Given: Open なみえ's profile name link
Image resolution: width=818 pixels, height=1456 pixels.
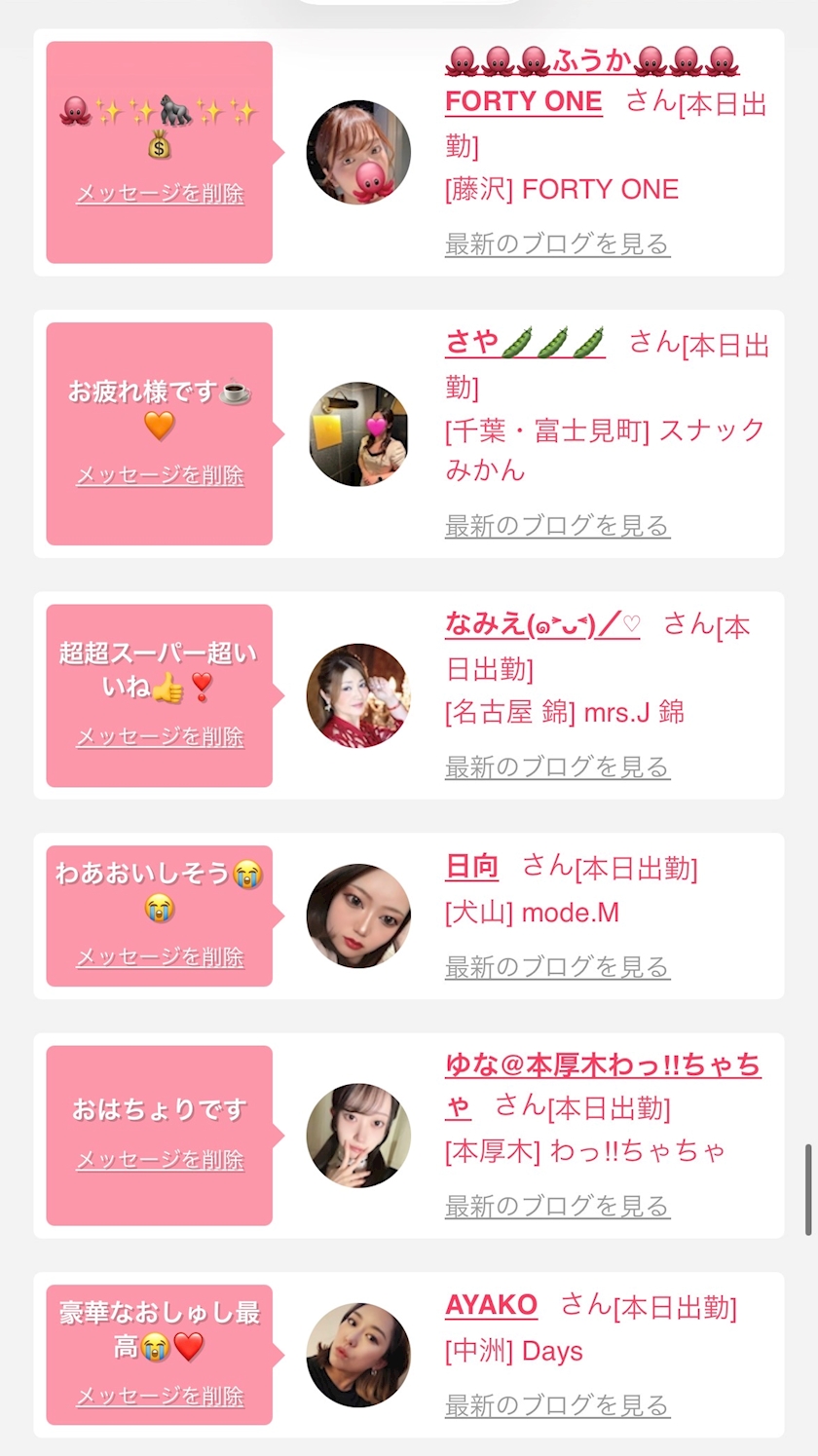Looking at the screenshot, I should click(542, 624).
